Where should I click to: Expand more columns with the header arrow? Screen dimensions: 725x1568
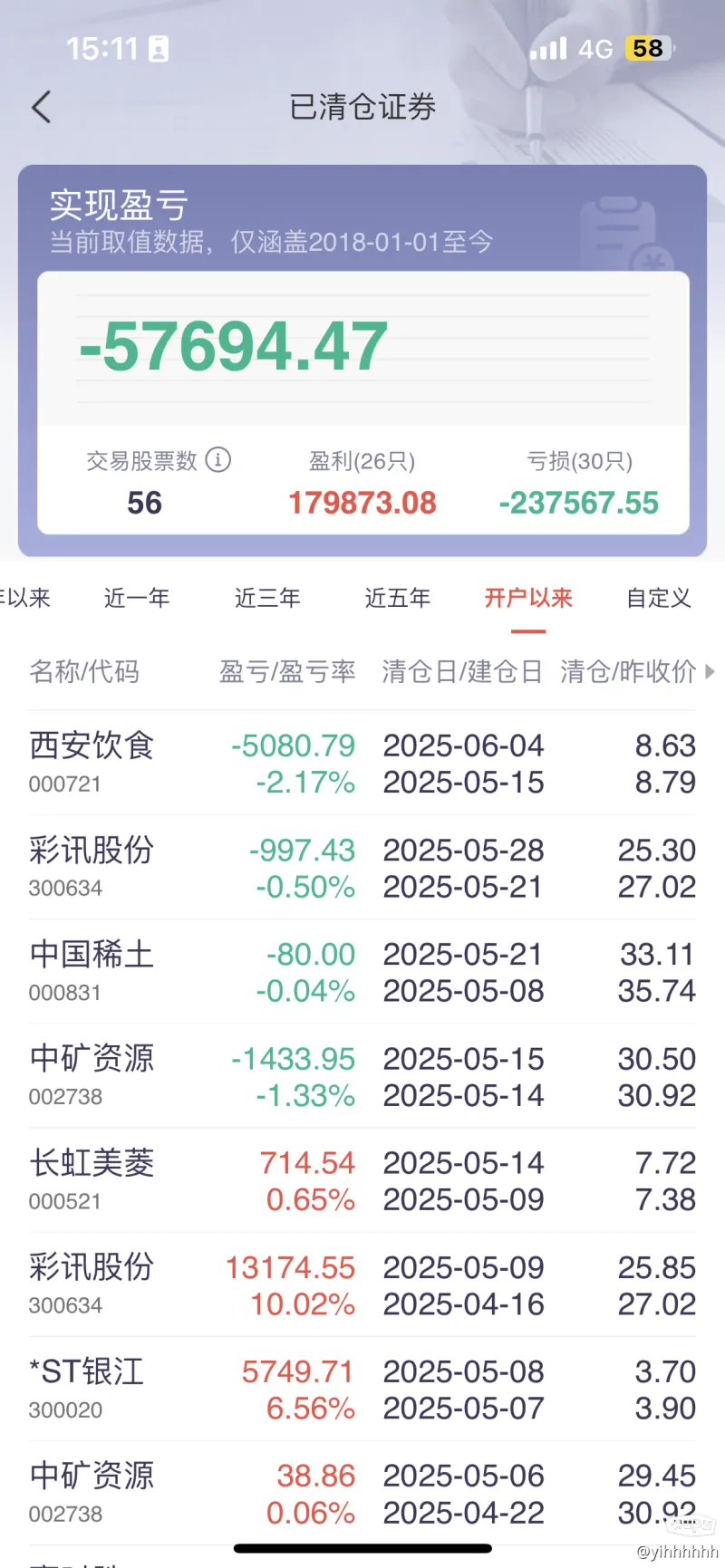[x=710, y=672]
